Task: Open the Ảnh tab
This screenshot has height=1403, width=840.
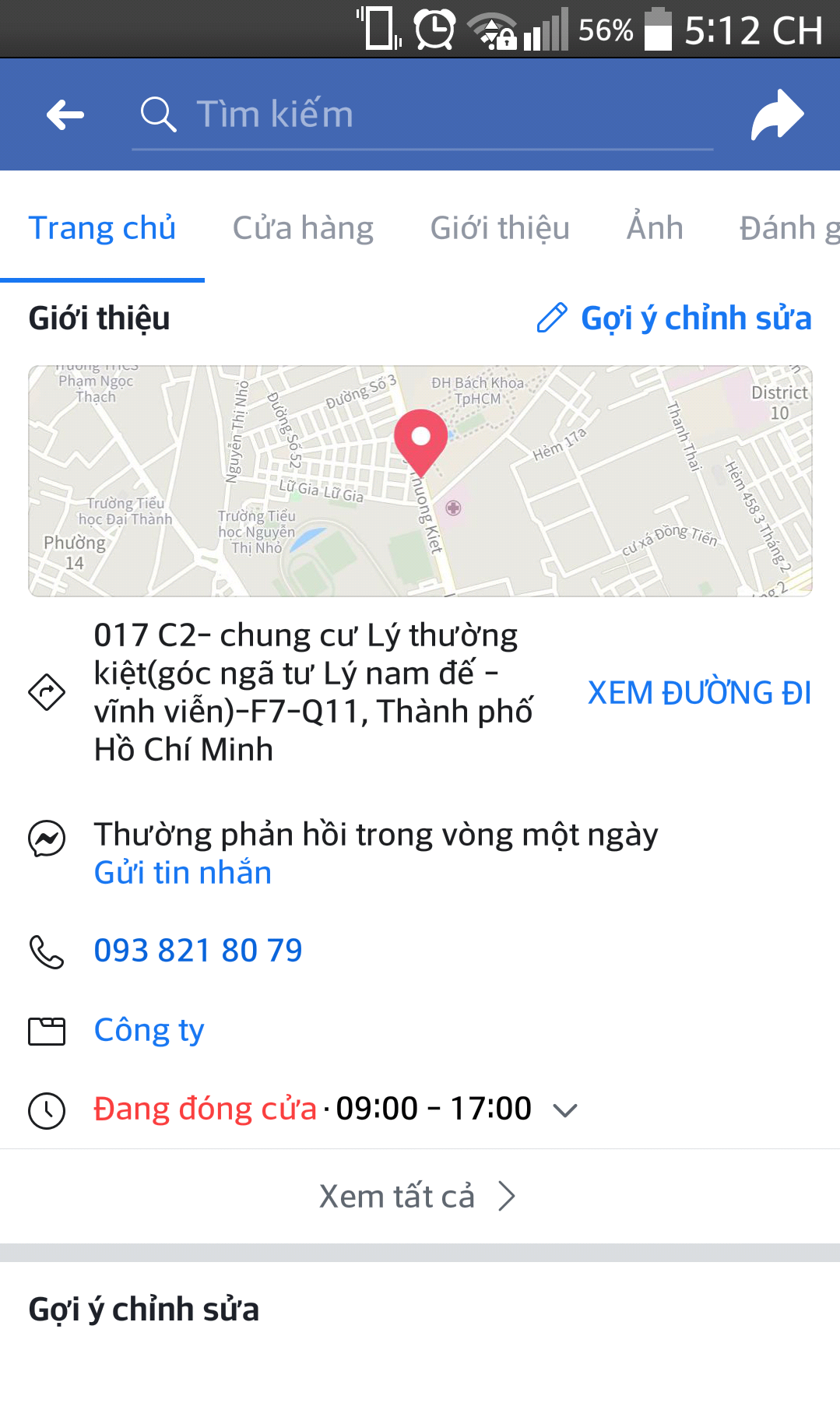Action: coord(655,228)
